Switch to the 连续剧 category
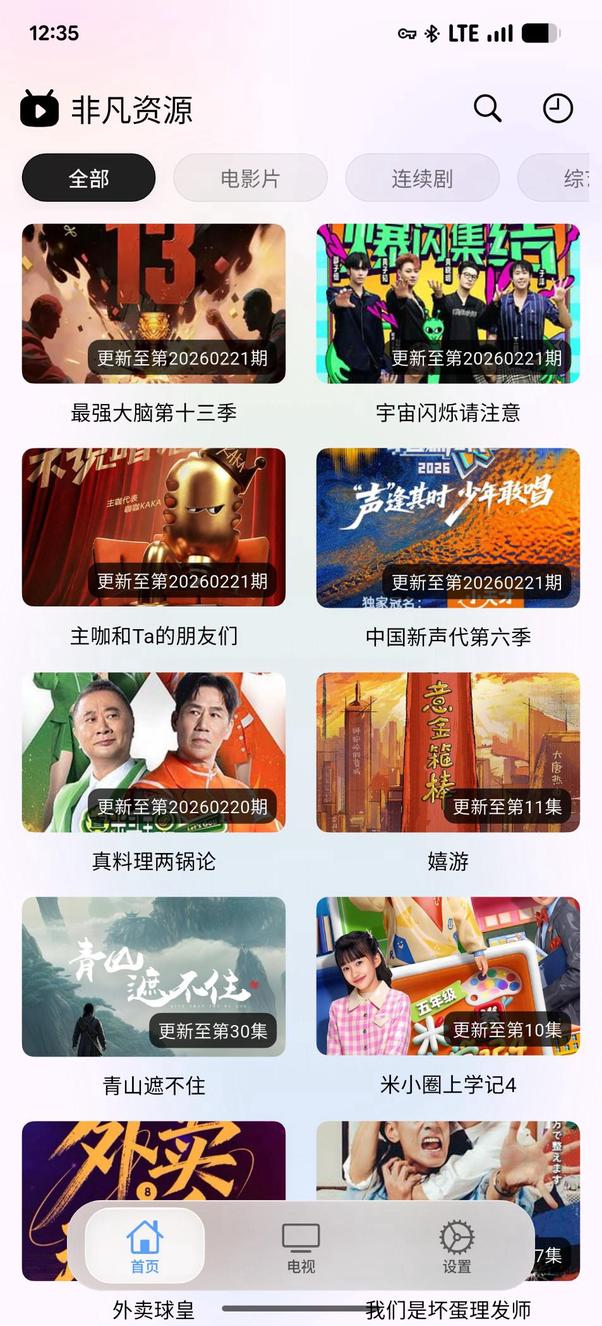This screenshot has height=1326, width=602. pyautogui.click(x=422, y=179)
